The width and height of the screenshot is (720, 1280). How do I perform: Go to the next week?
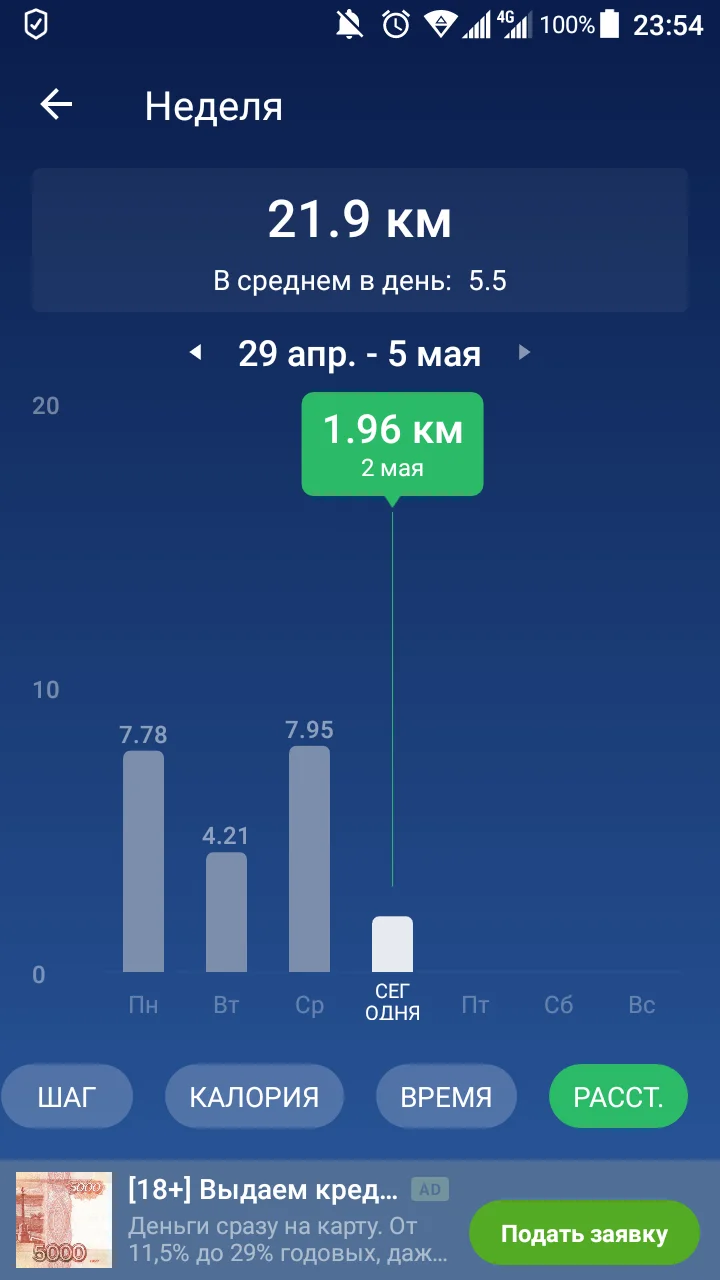[x=524, y=353]
